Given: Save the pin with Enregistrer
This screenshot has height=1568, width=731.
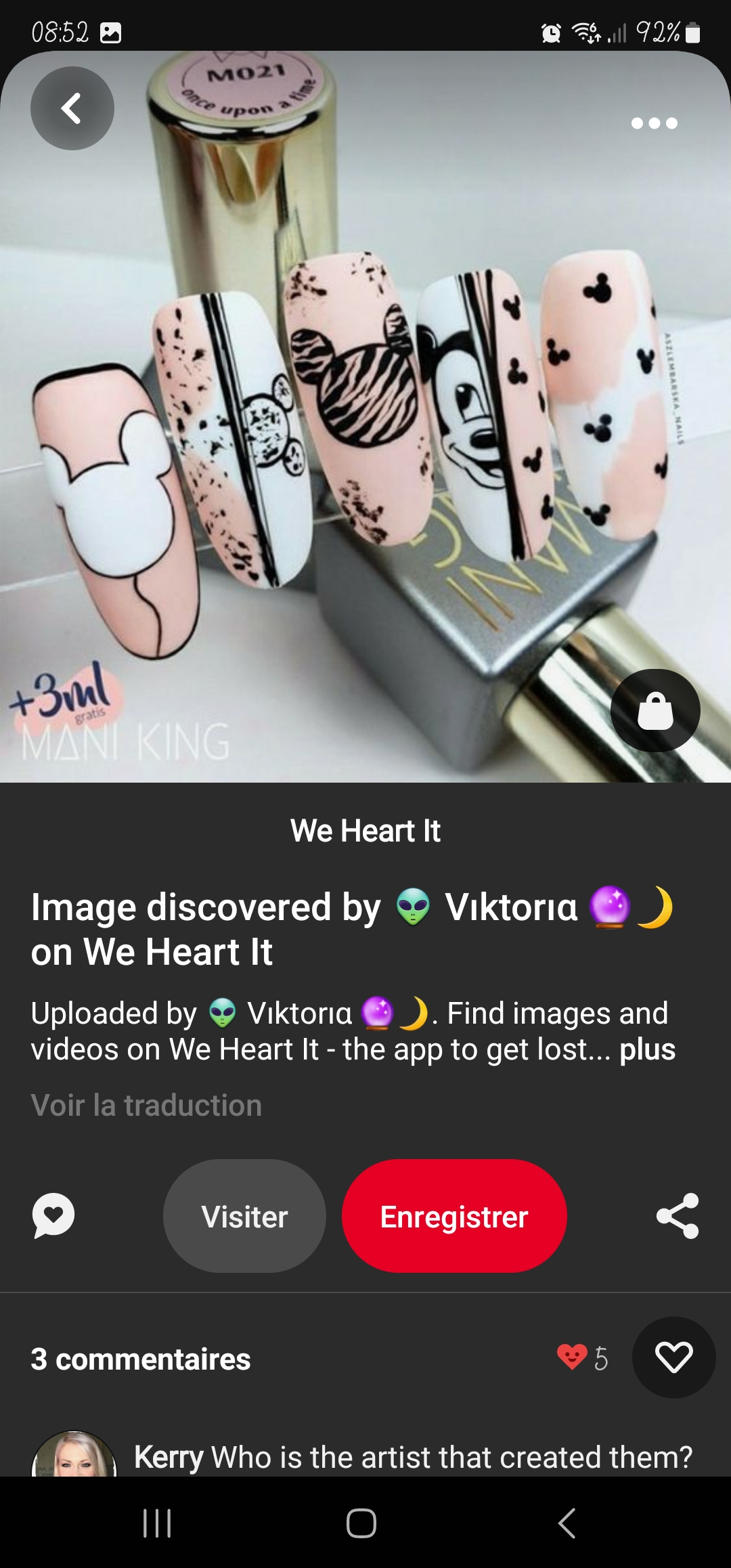Looking at the screenshot, I should pyautogui.click(x=454, y=1216).
